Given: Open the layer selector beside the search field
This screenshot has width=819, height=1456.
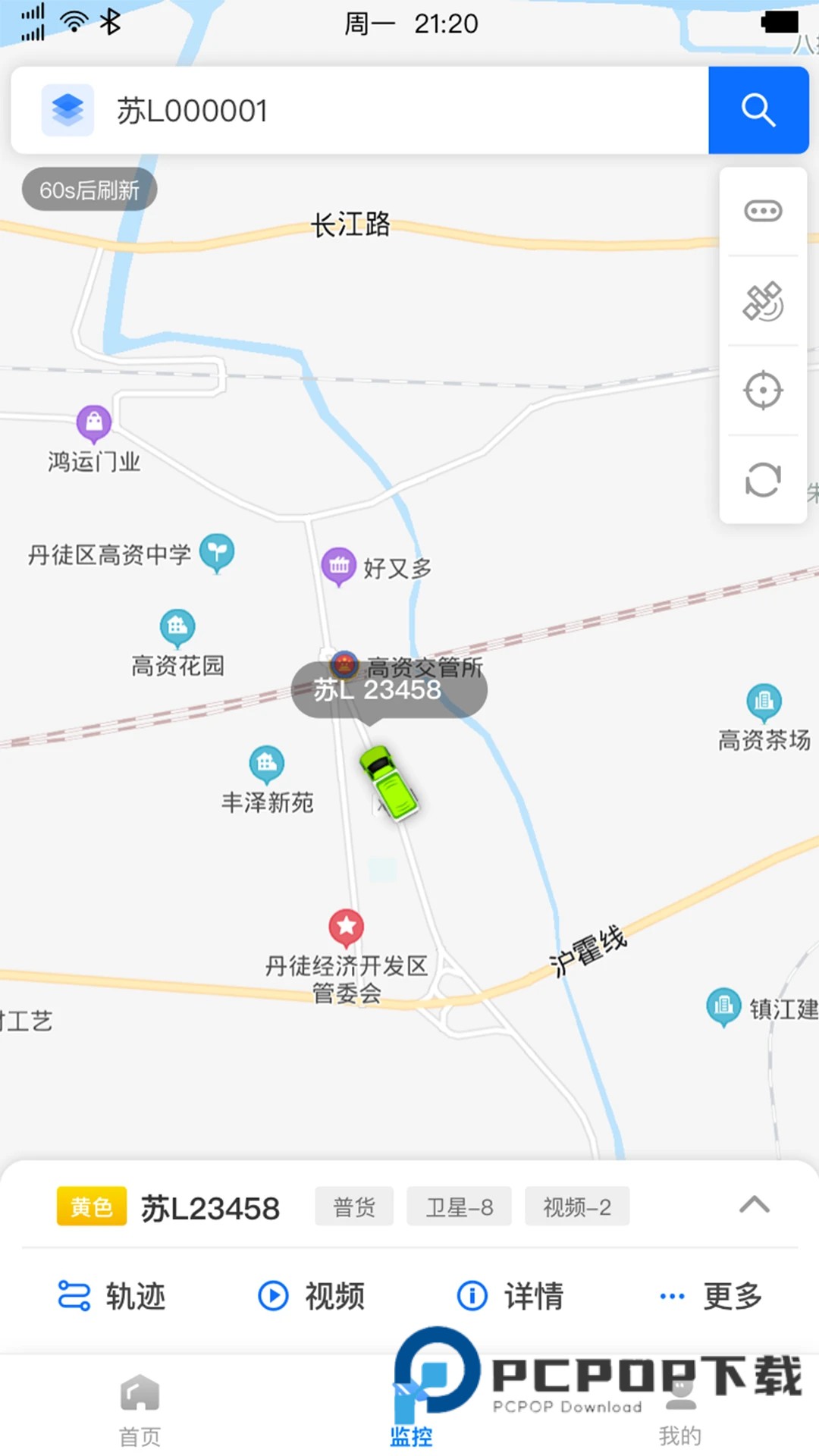Looking at the screenshot, I should (67, 108).
